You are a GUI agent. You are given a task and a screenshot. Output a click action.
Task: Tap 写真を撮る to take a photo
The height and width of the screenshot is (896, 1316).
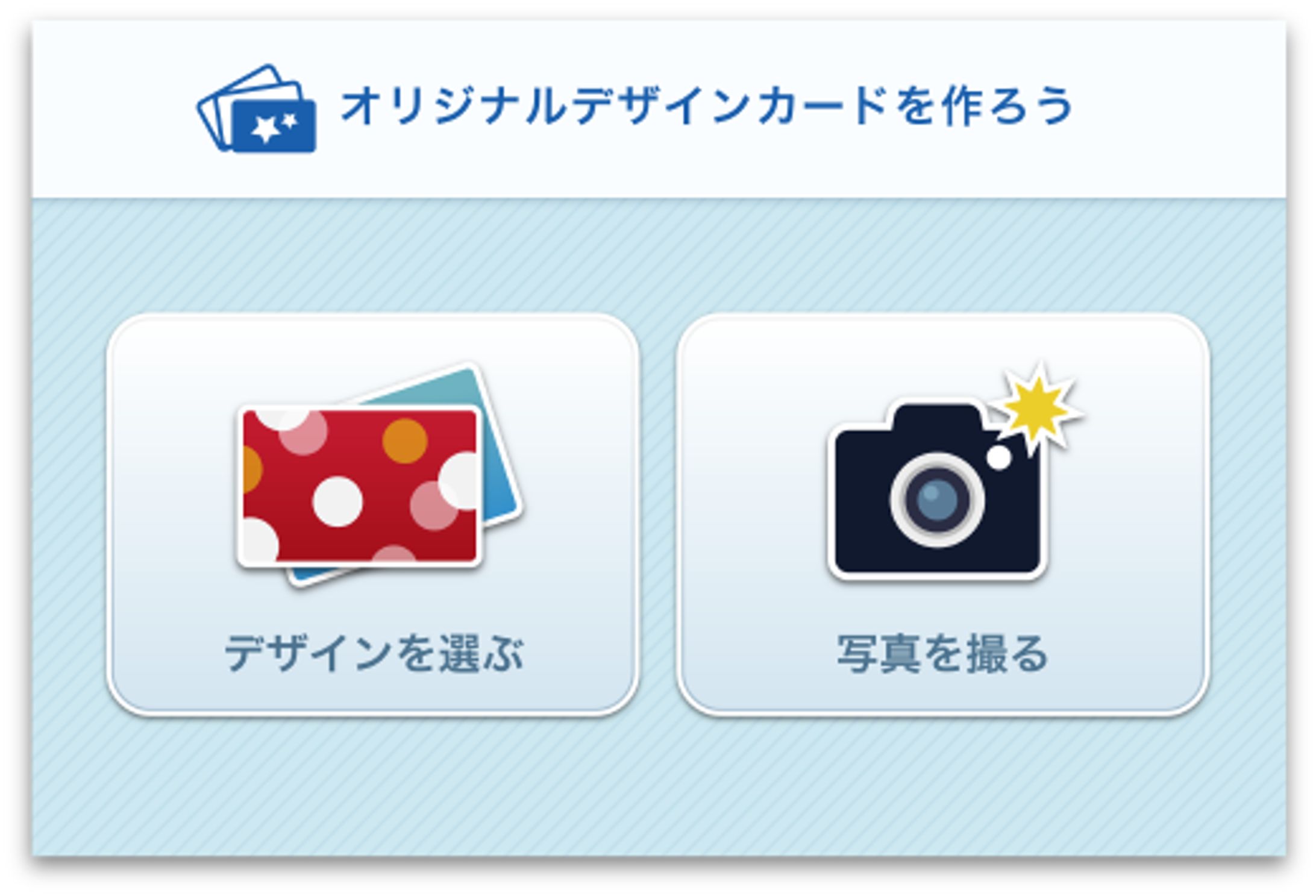[x=942, y=515]
